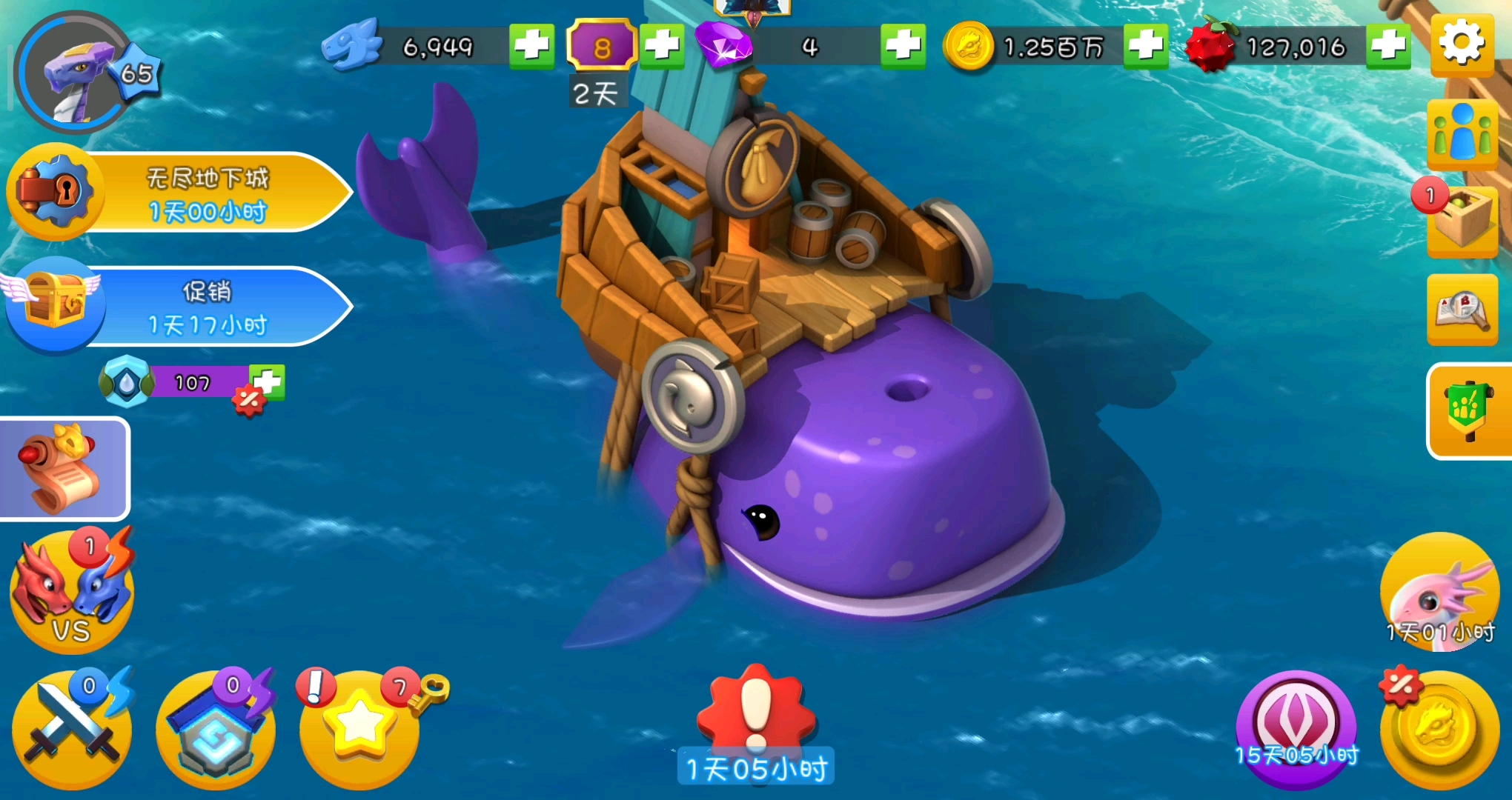Open the gold dragon coin shop
This screenshot has width=1512, height=800.
[x=1438, y=730]
